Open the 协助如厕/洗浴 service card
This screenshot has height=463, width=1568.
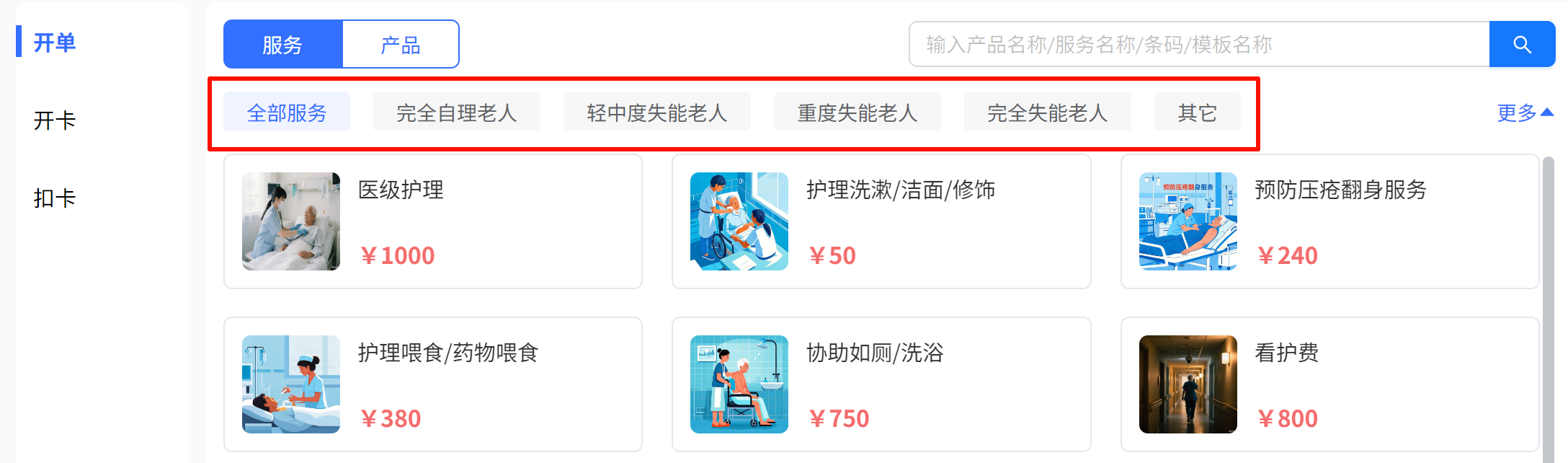(881, 384)
